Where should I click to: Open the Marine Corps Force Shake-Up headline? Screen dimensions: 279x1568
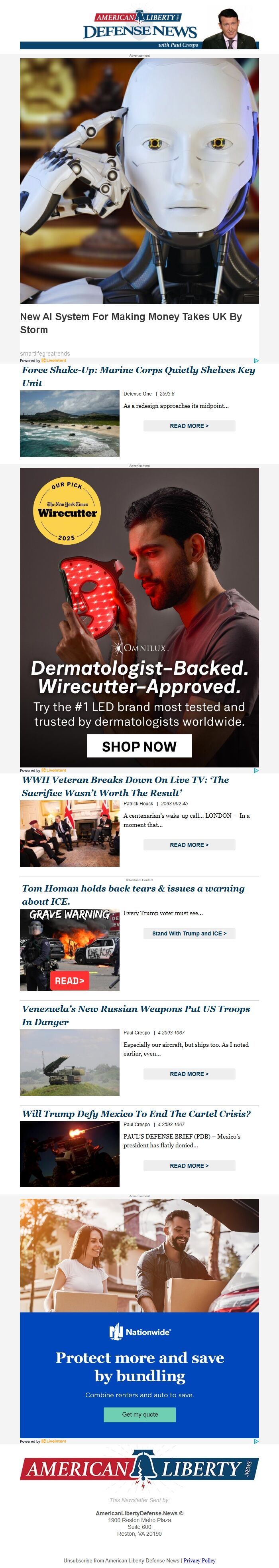[138, 376]
